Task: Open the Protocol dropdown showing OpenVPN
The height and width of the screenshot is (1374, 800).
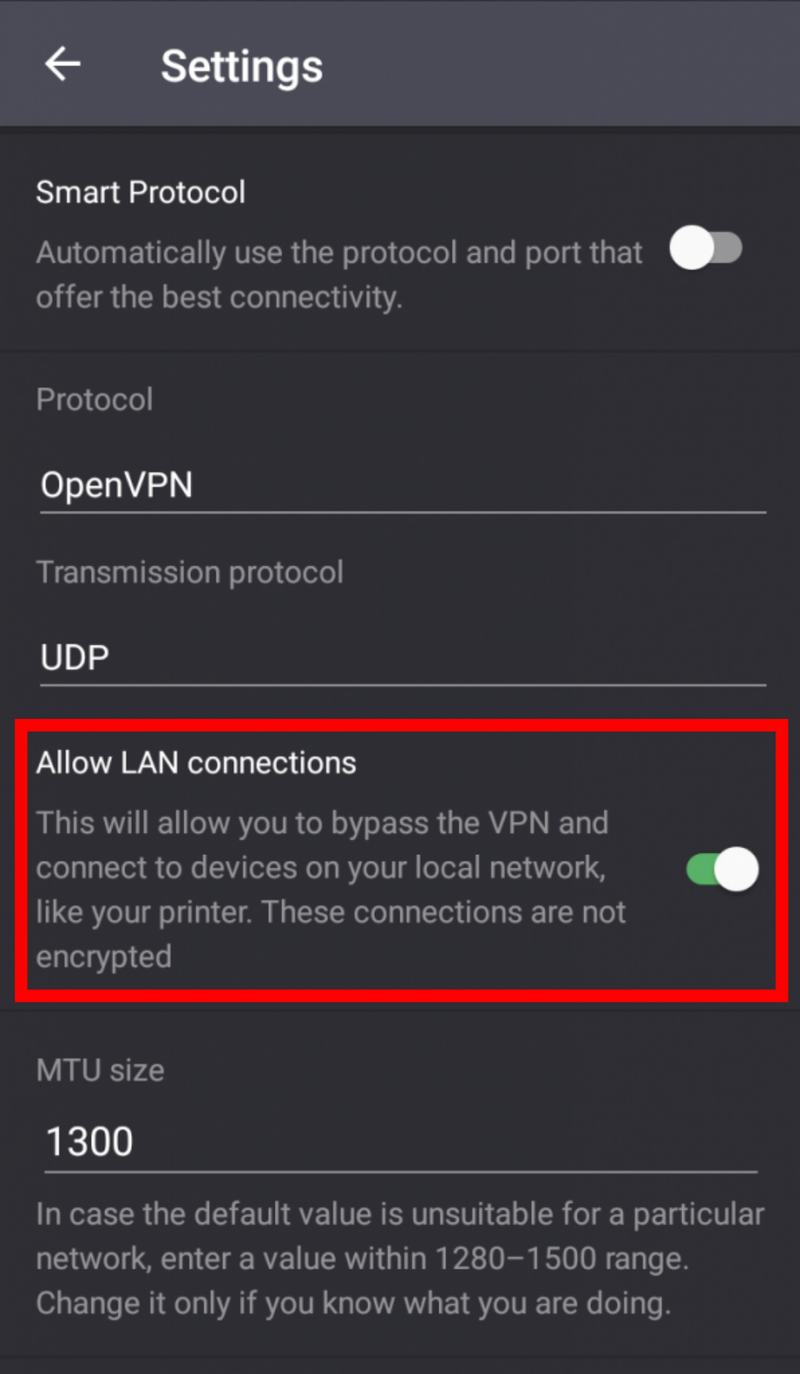Action: pyautogui.click(x=403, y=487)
